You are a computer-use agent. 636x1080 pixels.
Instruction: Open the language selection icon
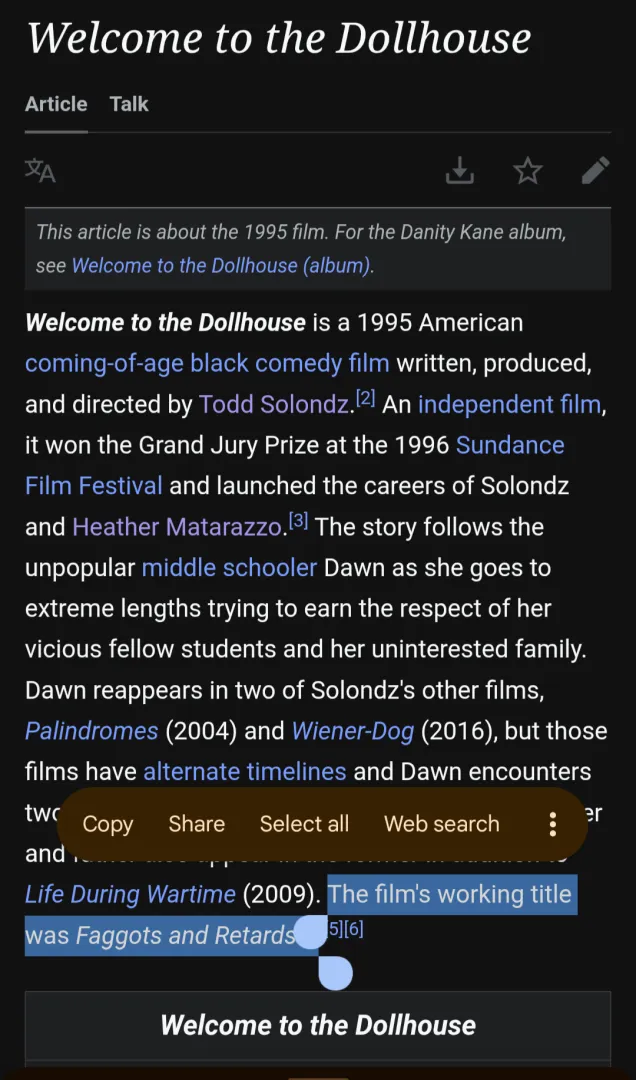(x=40, y=171)
